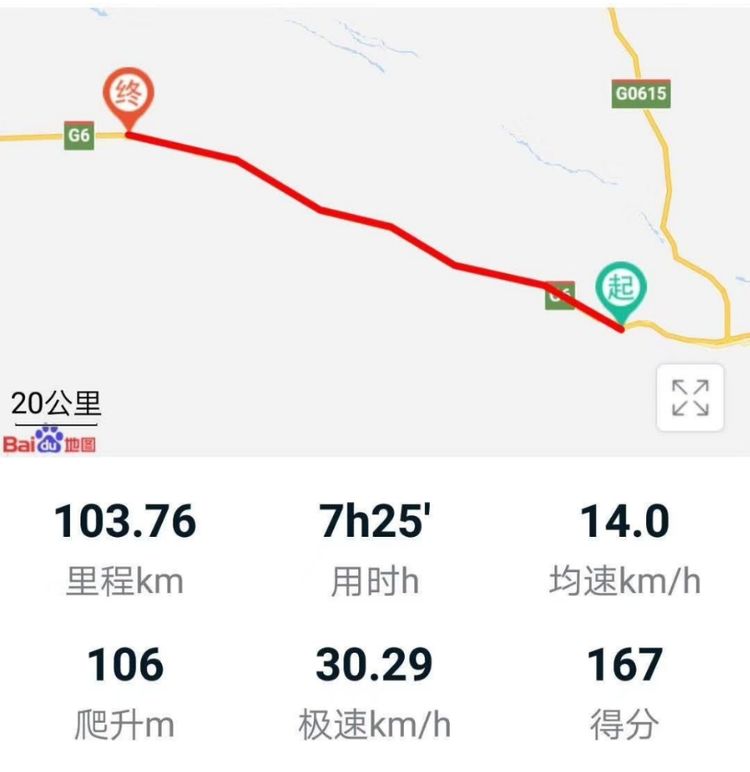This screenshot has height=772, width=750.
Task: Expand the route map to fullscreen
Action: [x=690, y=397]
